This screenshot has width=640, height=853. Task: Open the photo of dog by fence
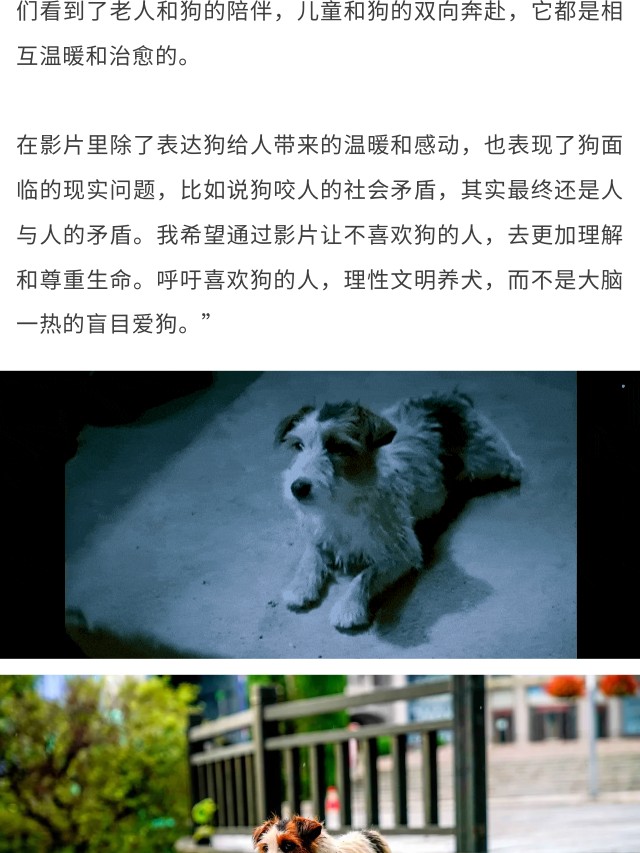pos(320,764)
